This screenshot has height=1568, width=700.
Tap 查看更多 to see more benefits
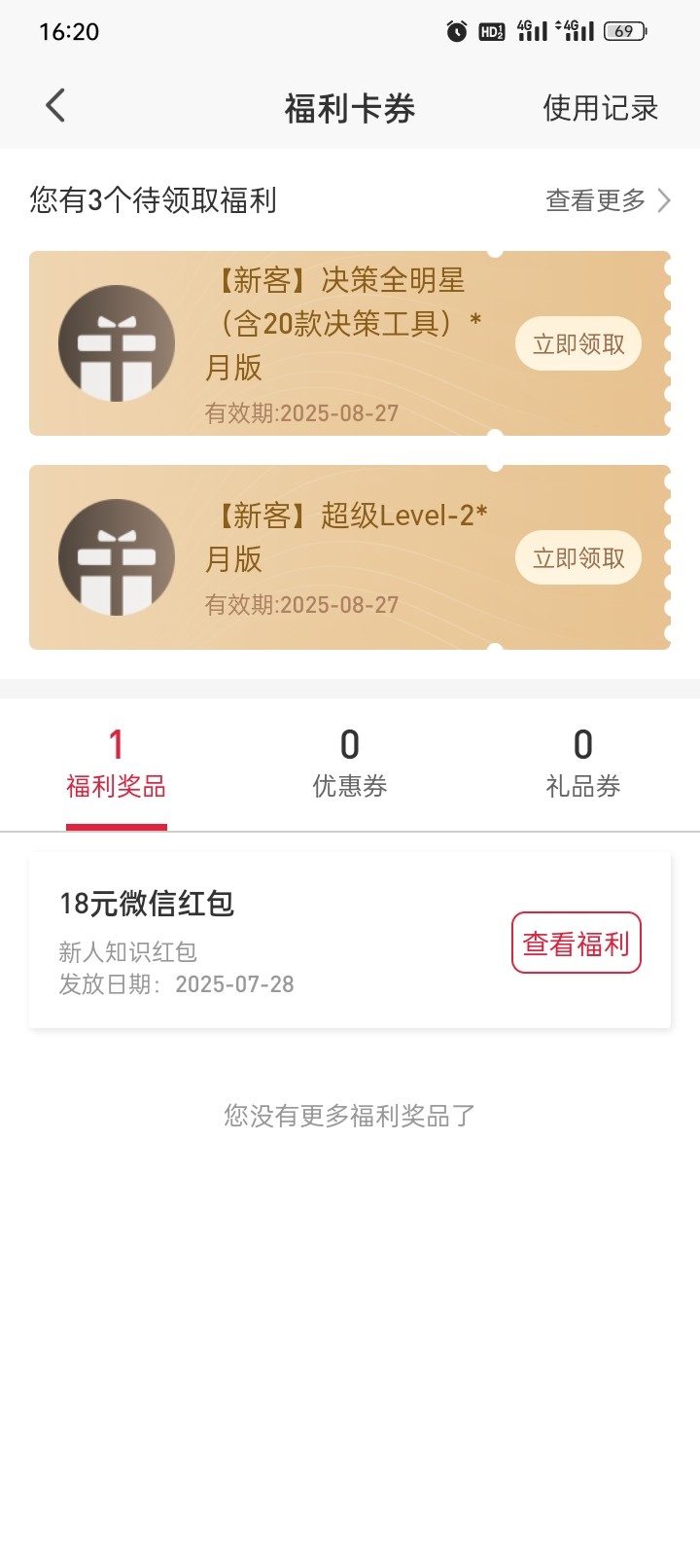tap(608, 200)
